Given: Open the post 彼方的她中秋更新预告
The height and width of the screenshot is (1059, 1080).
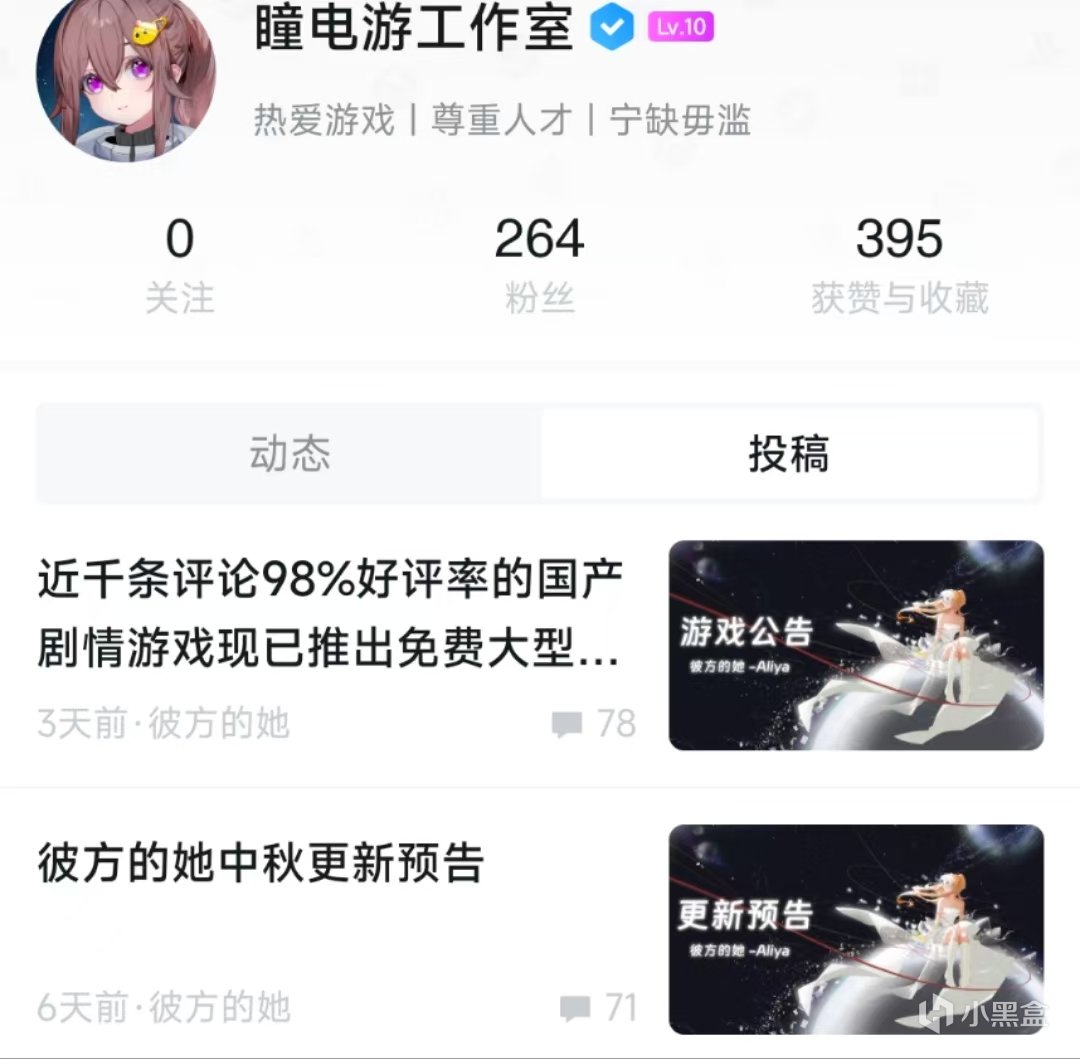Looking at the screenshot, I should pyautogui.click(x=261, y=863).
